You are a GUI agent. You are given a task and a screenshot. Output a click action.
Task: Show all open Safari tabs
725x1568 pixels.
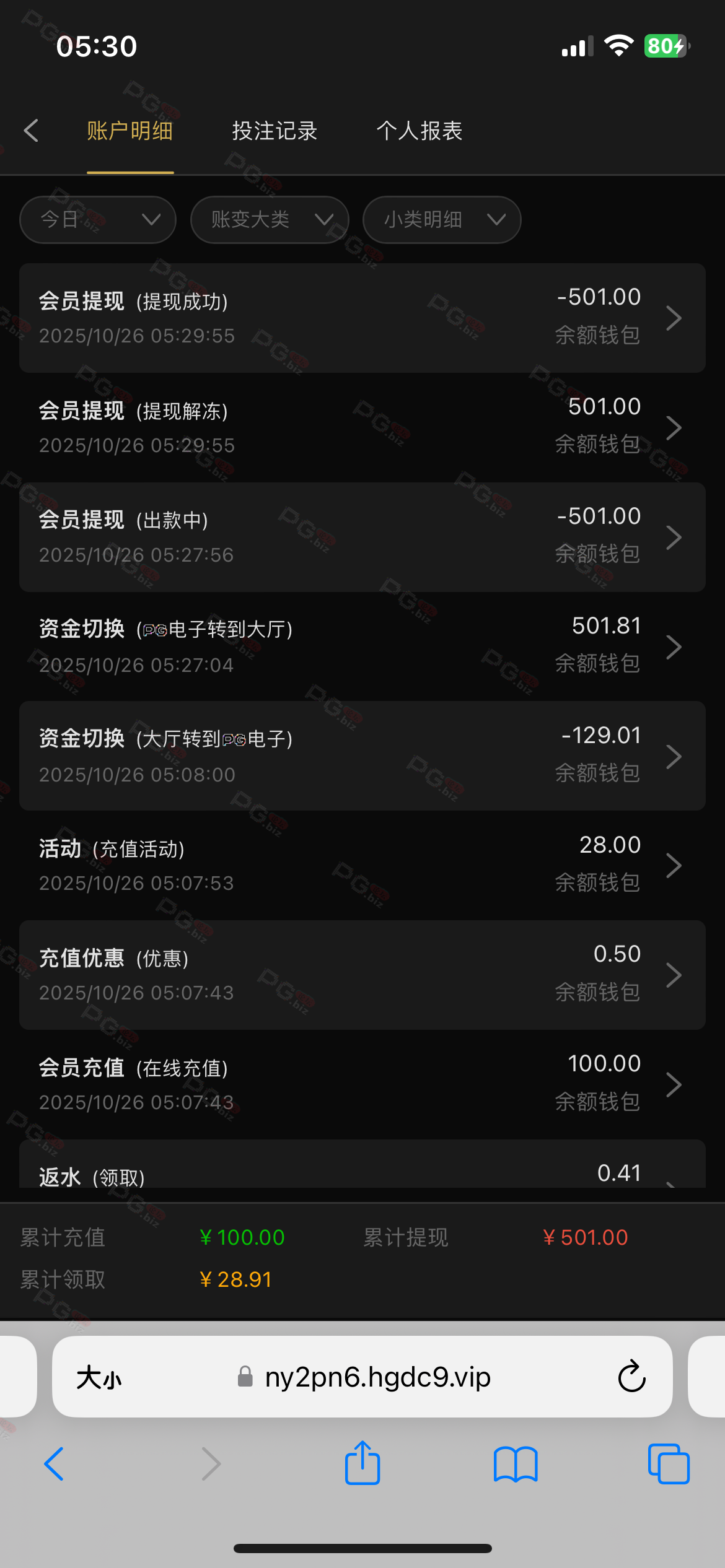point(668,1464)
